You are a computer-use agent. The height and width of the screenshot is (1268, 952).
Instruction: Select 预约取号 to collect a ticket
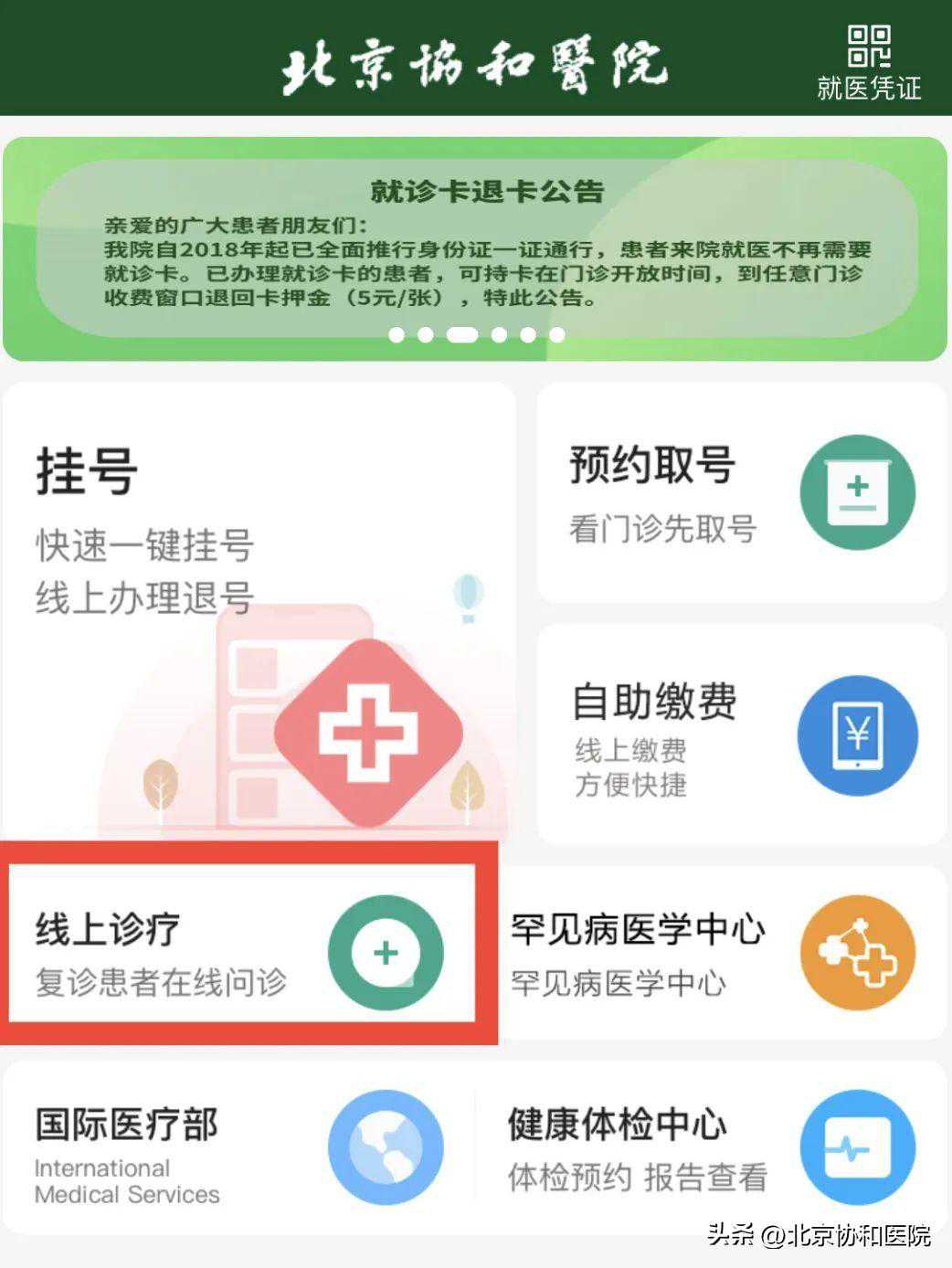point(742,493)
